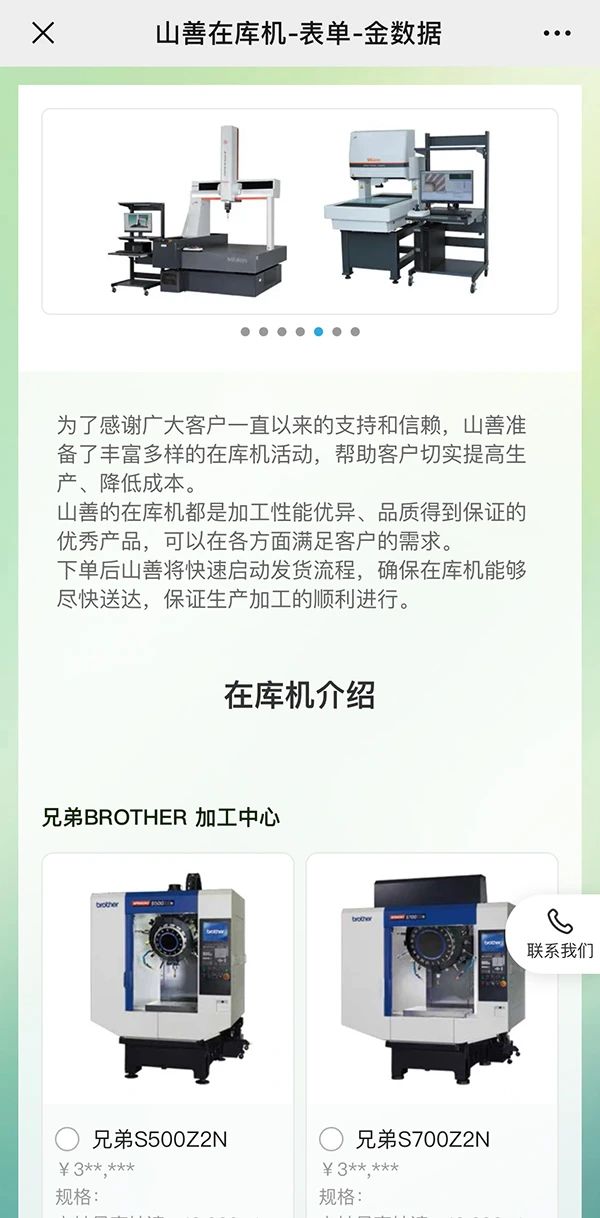Select the 兄弟S500Z2N radio option

coord(67,1139)
